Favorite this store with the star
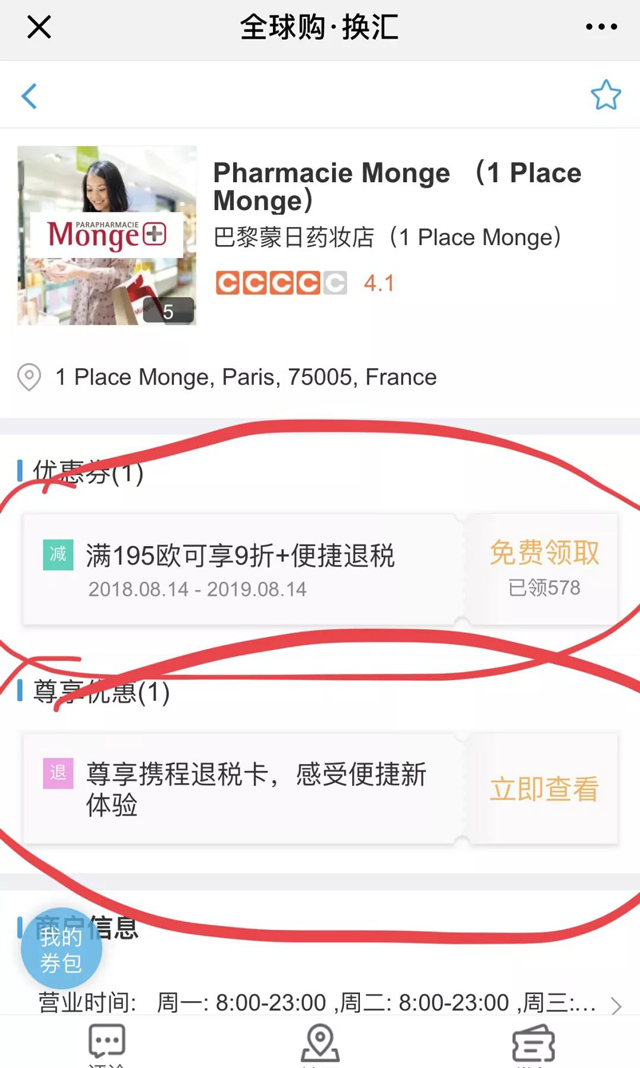The height and width of the screenshot is (1068, 640). click(x=605, y=95)
